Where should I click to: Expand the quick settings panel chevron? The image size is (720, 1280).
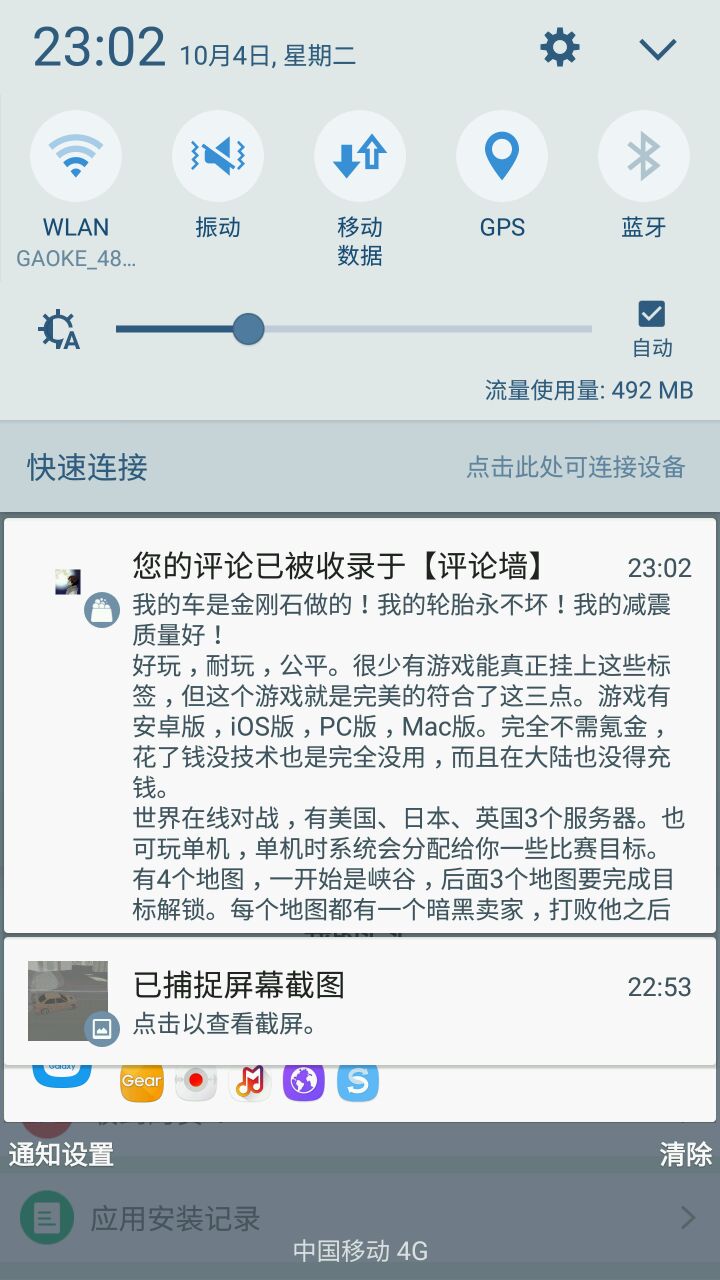657,49
